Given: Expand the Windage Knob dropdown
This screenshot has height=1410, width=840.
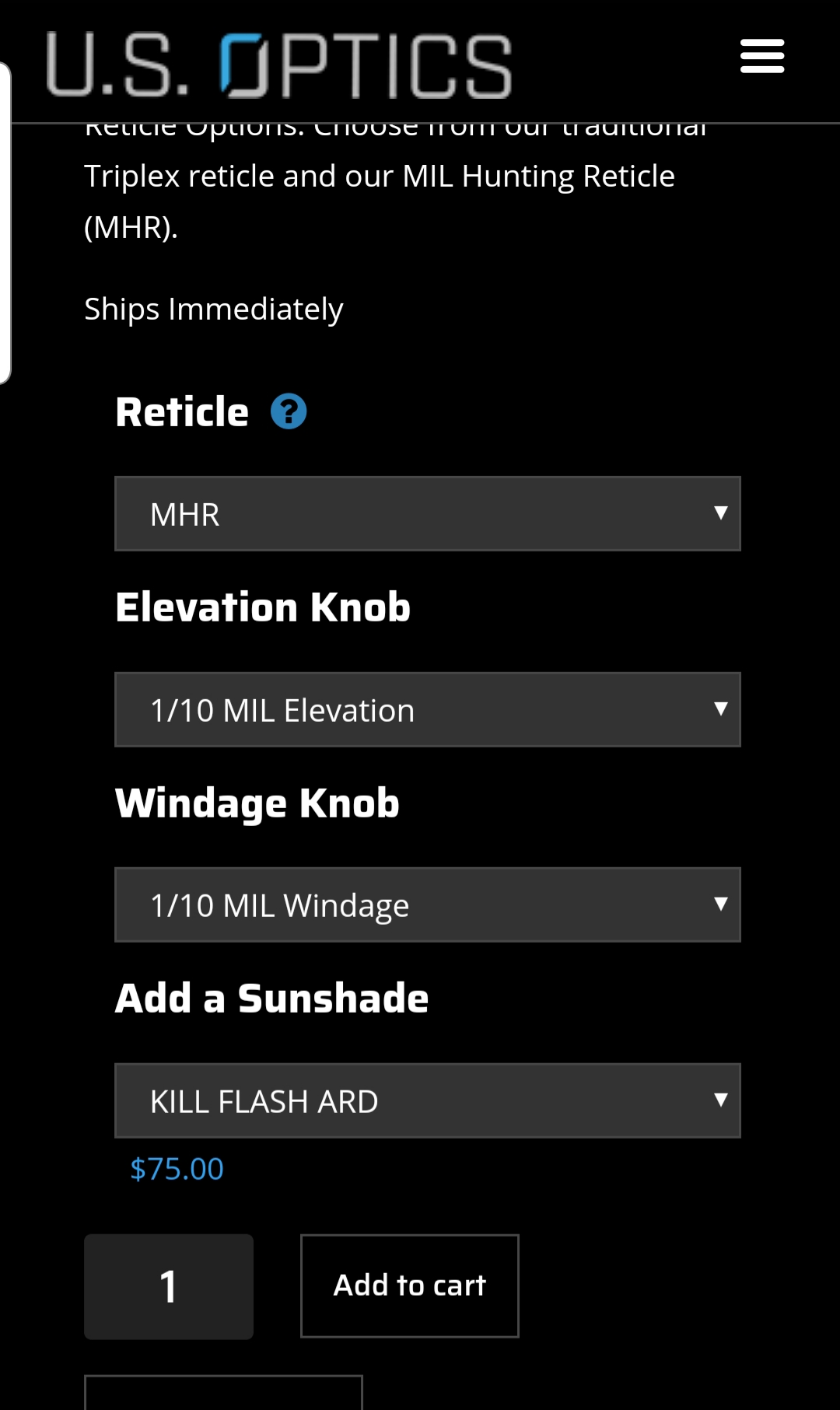Looking at the screenshot, I should 428,904.
